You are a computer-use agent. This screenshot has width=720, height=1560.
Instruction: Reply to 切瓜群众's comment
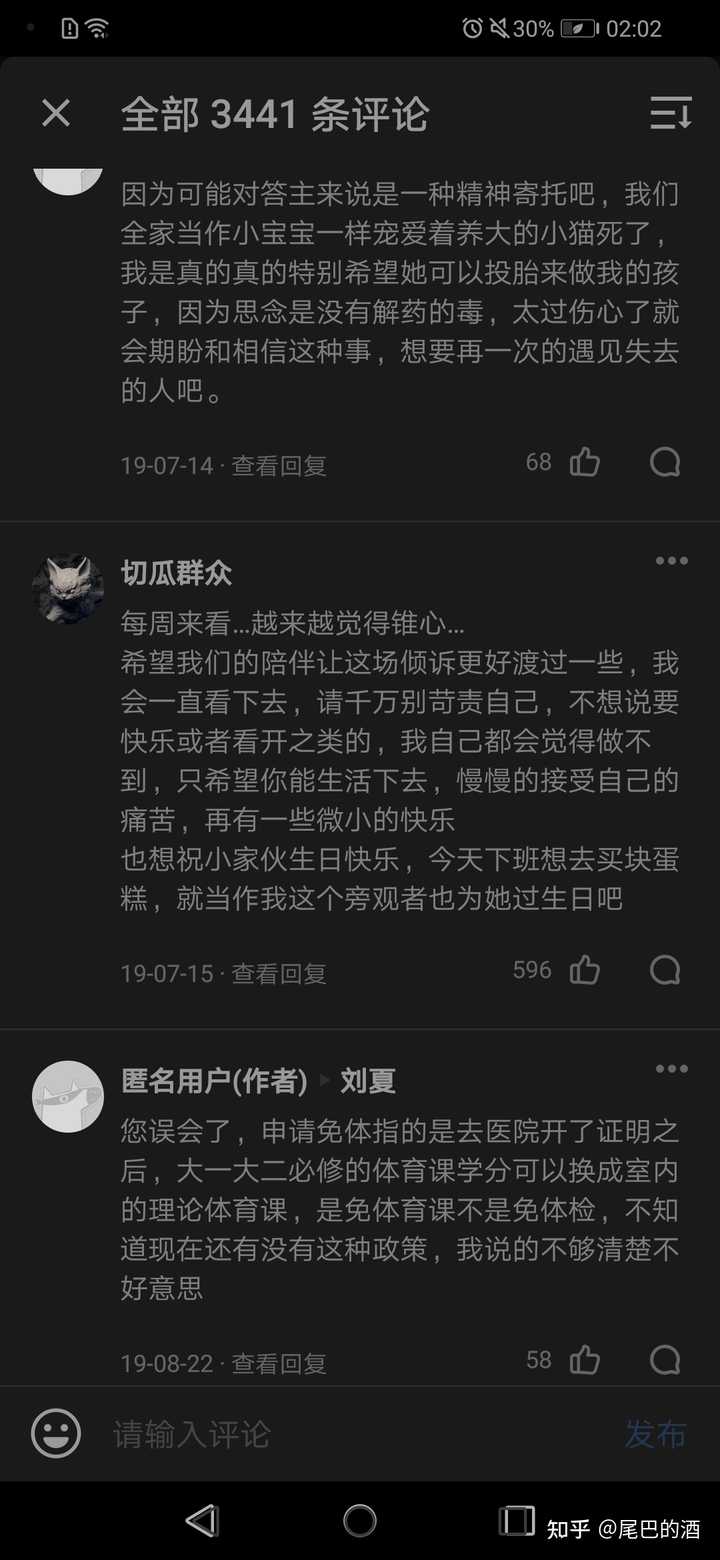pos(665,970)
